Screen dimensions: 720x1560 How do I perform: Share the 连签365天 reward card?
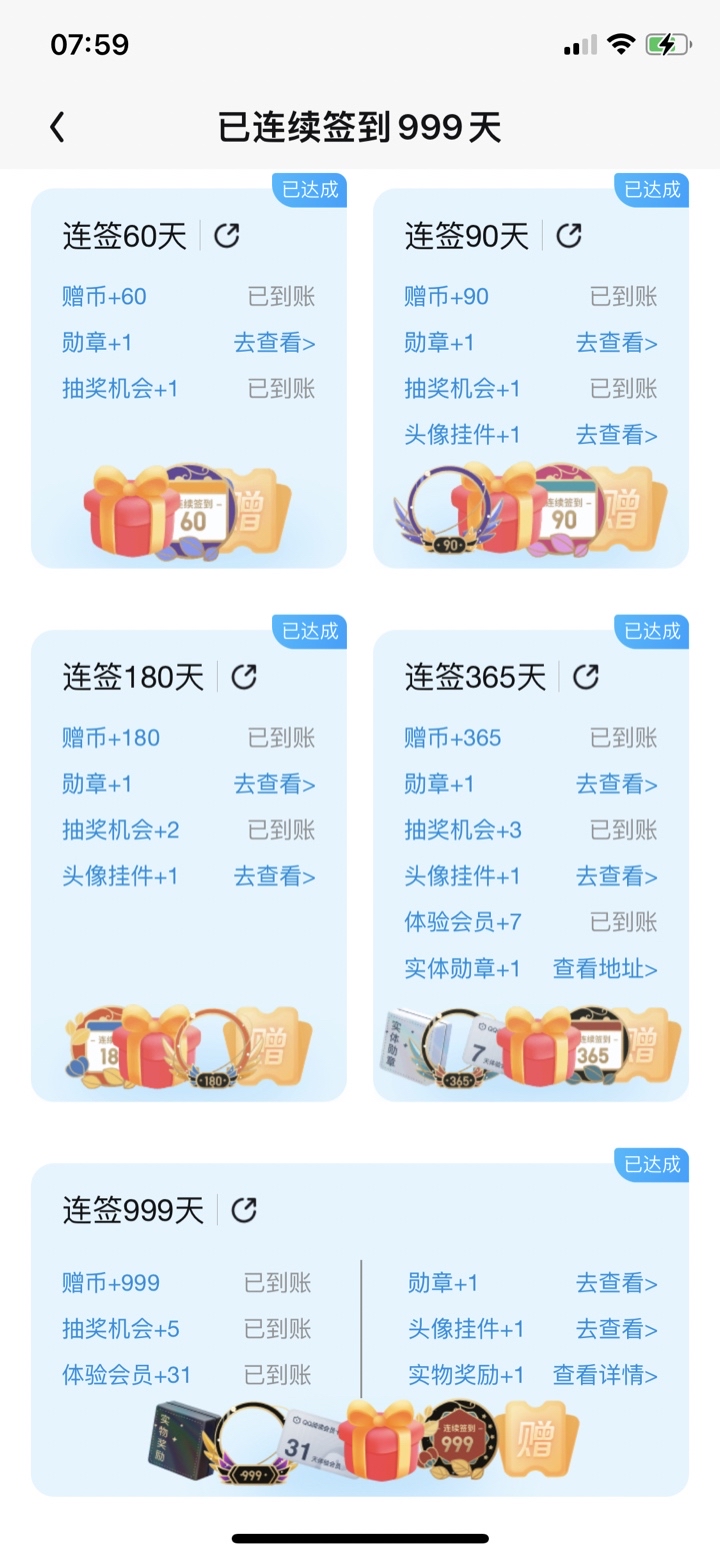(x=586, y=677)
